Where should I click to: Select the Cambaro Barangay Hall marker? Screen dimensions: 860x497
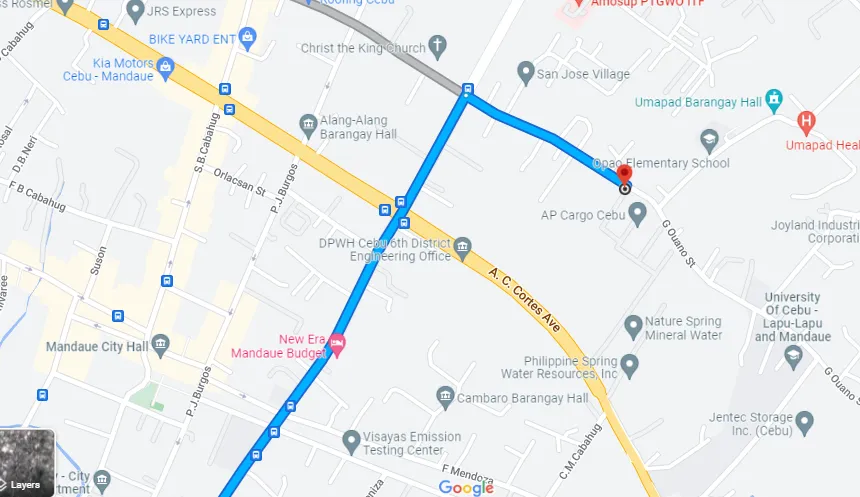446,398
